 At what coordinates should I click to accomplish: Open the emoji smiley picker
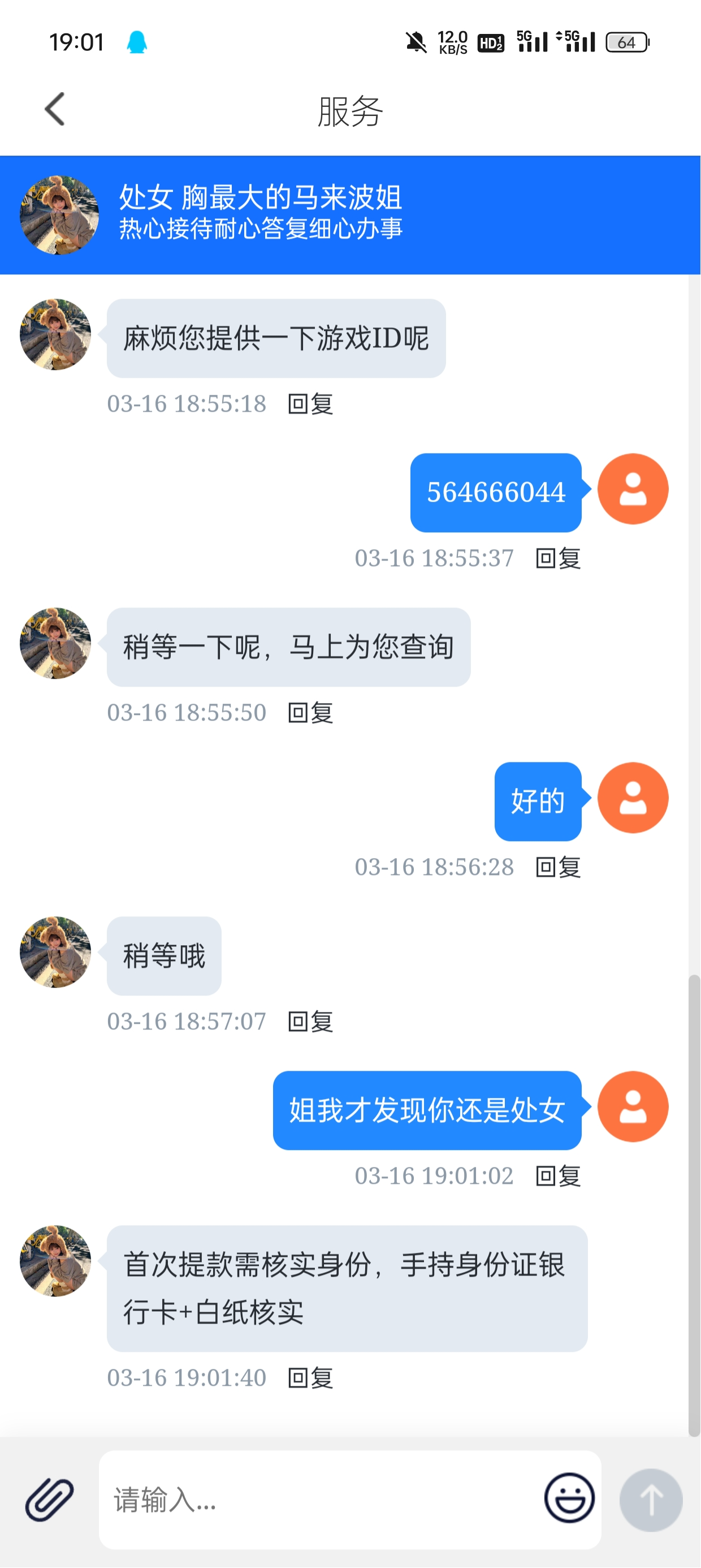coord(569,1498)
